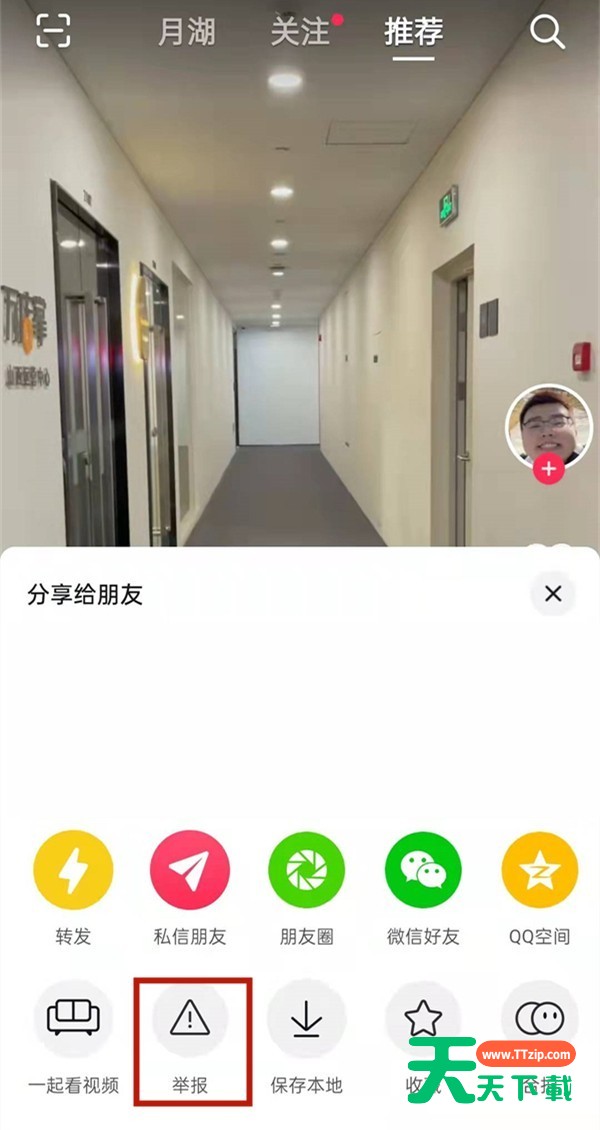Choose 私信朋友 to message a friend
600x1130 pixels.
[190, 870]
